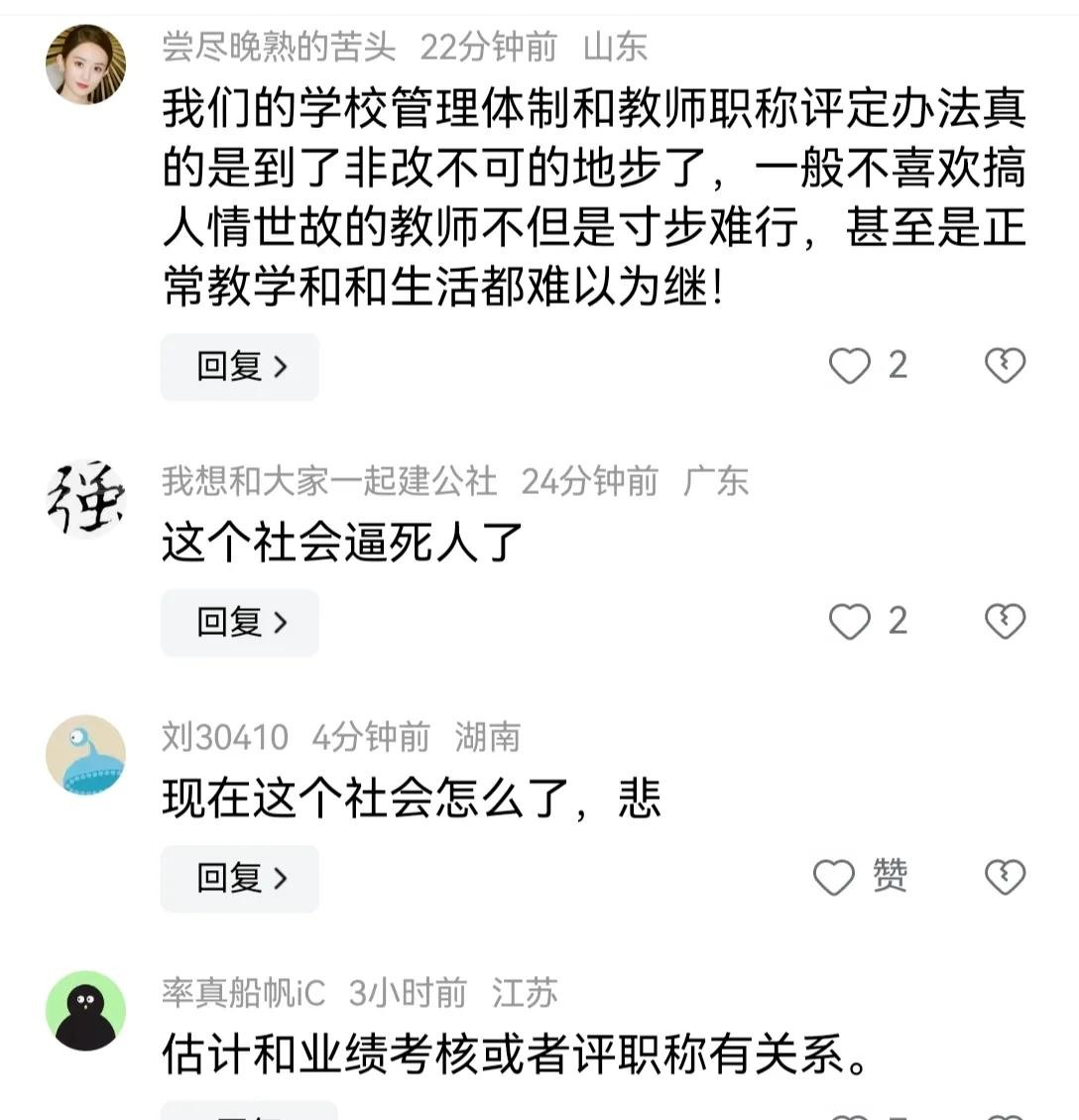Like the comment by 刘30410

pyautogui.click(x=835, y=878)
